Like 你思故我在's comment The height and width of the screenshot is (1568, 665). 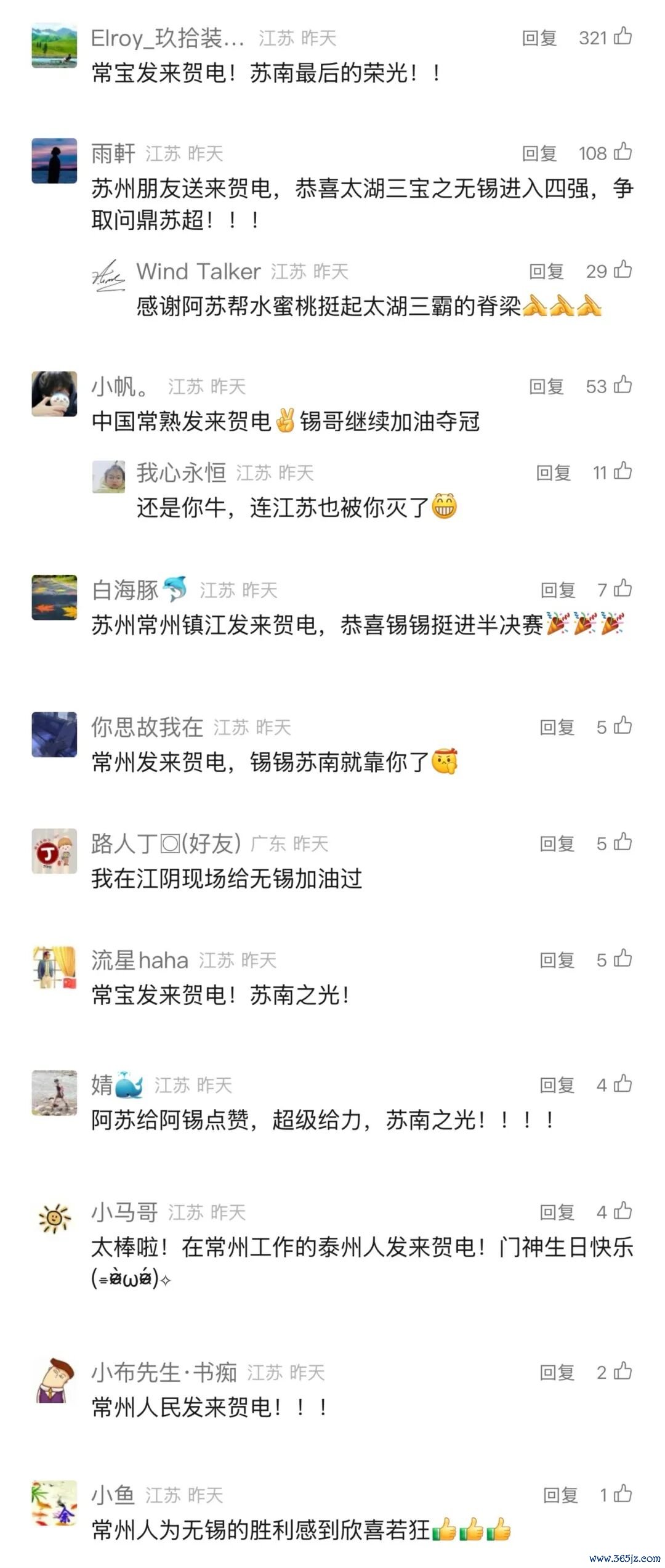(623, 726)
